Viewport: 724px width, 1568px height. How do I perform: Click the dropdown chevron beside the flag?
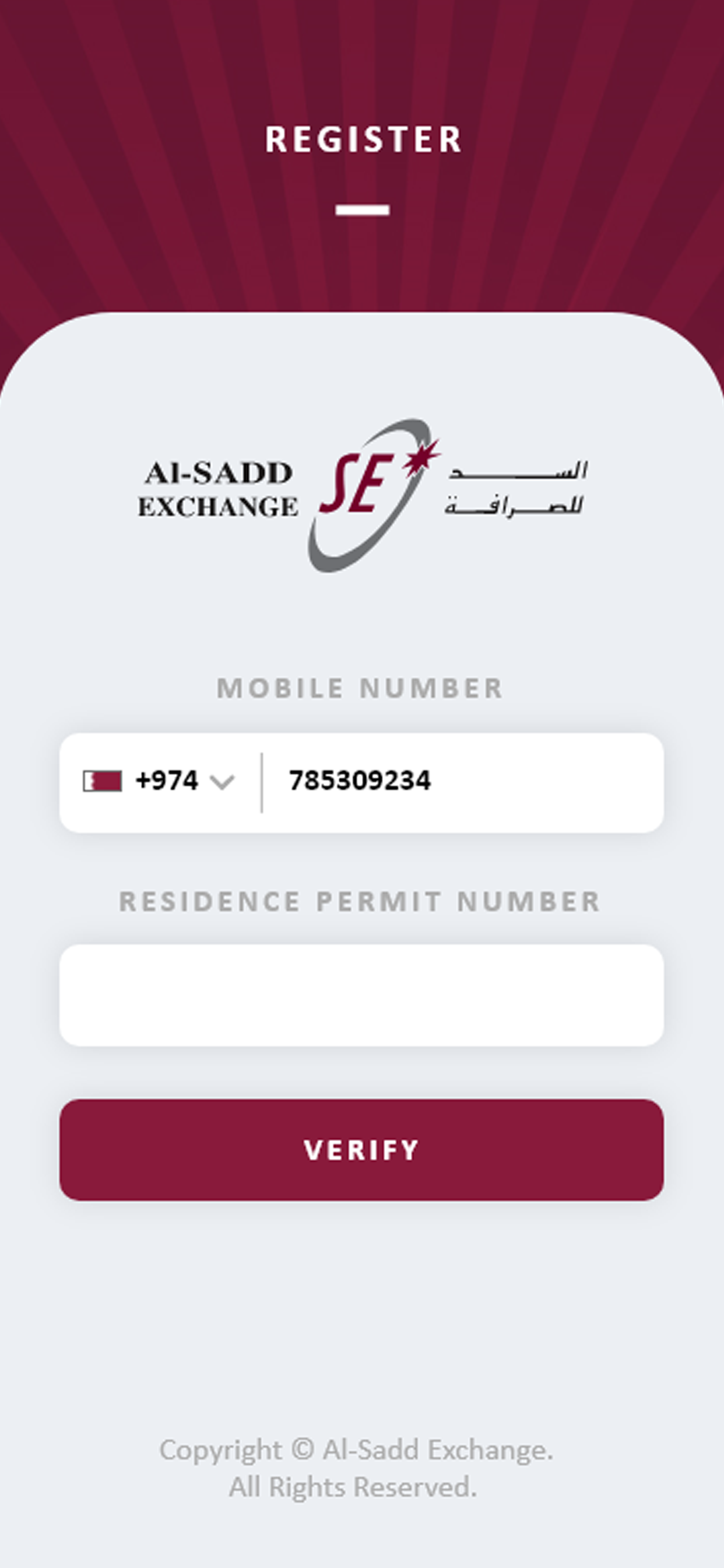coord(221,783)
